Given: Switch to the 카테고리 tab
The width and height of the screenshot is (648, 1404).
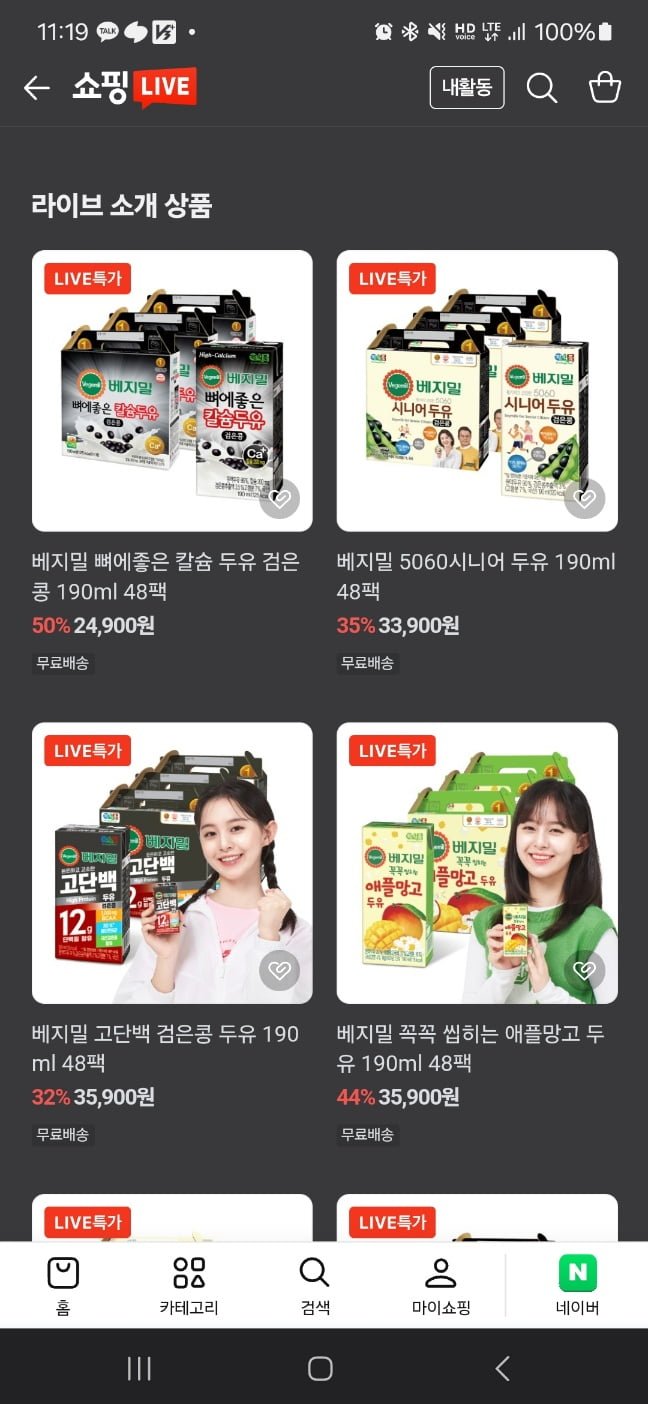Looking at the screenshot, I should [189, 1285].
